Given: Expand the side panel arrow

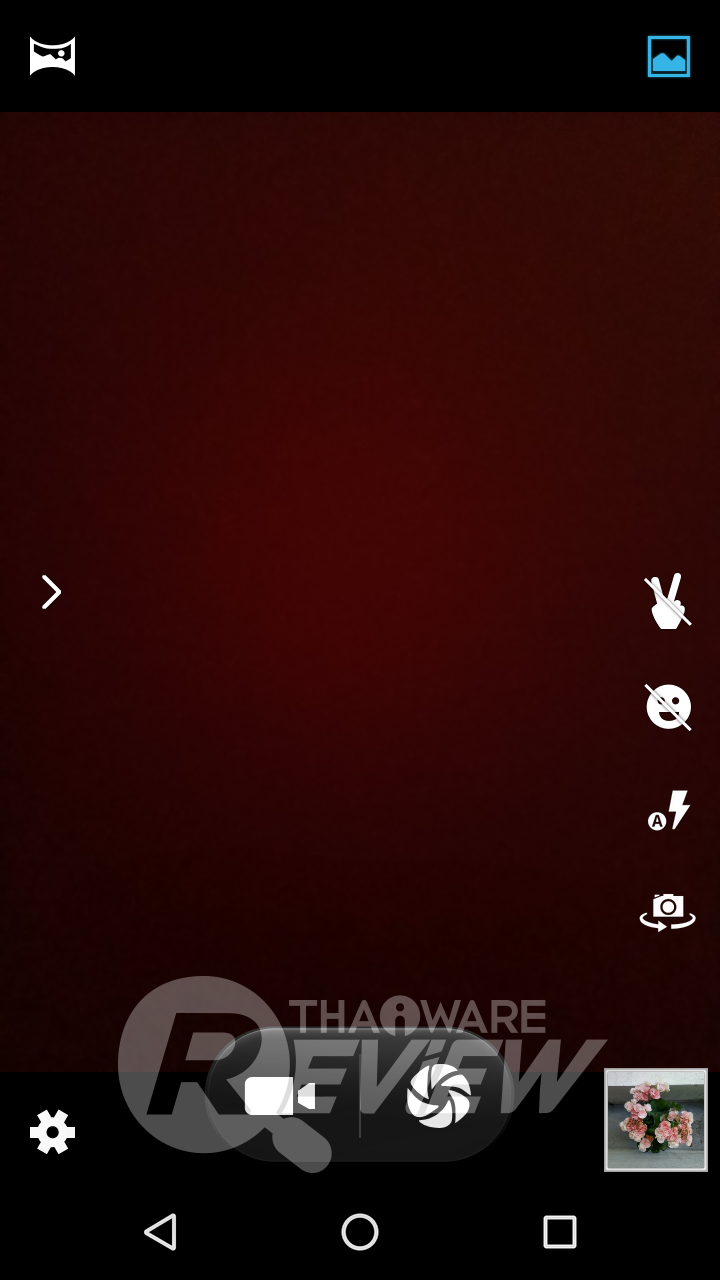Looking at the screenshot, I should (51, 592).
